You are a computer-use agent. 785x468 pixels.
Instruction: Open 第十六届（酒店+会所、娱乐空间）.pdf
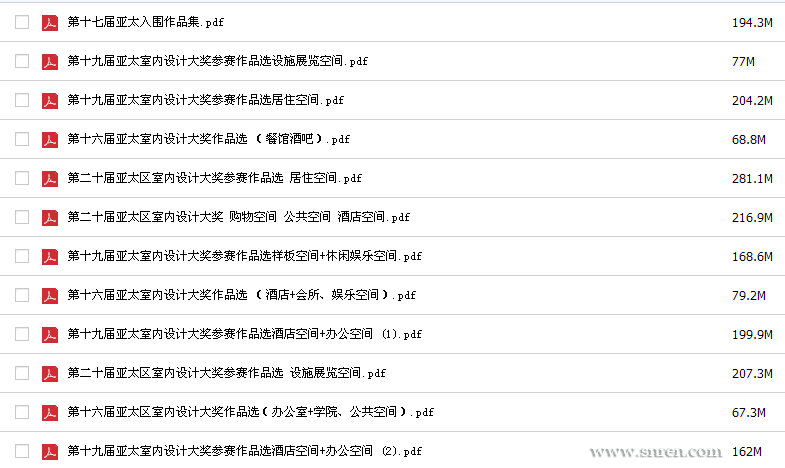point(241,295)
